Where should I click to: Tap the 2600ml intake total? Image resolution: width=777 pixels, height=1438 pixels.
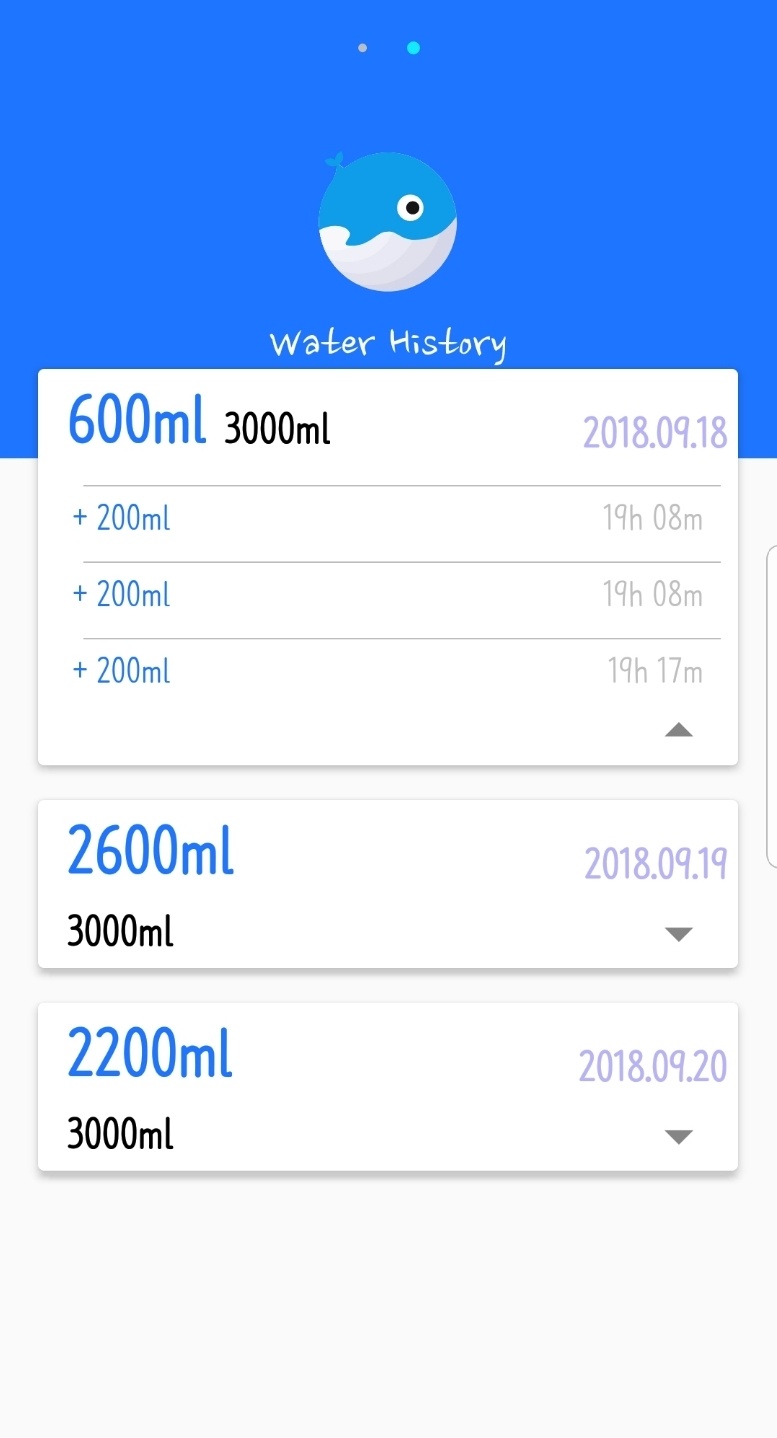(x=150, y=851)
